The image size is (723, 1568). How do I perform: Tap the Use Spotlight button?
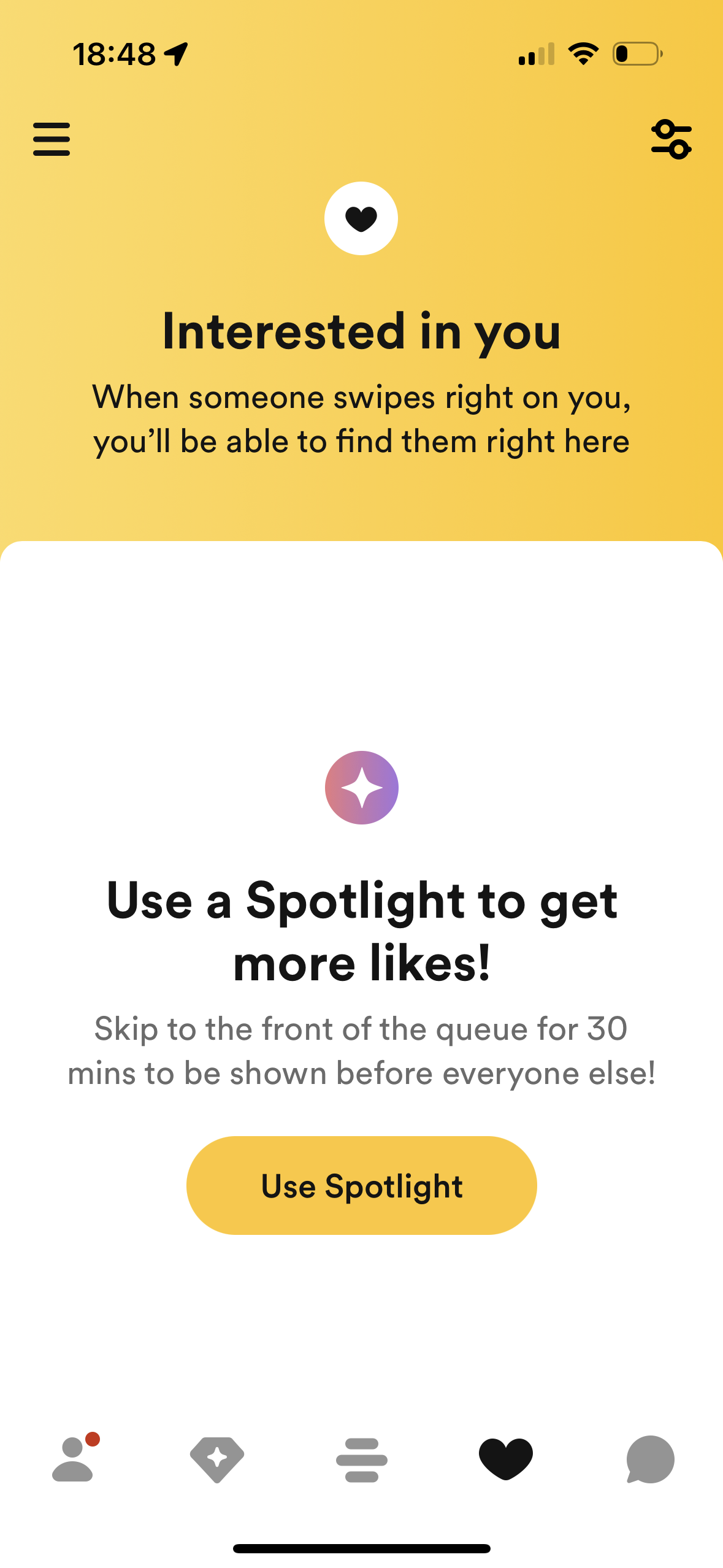(x=361, y=1185)
